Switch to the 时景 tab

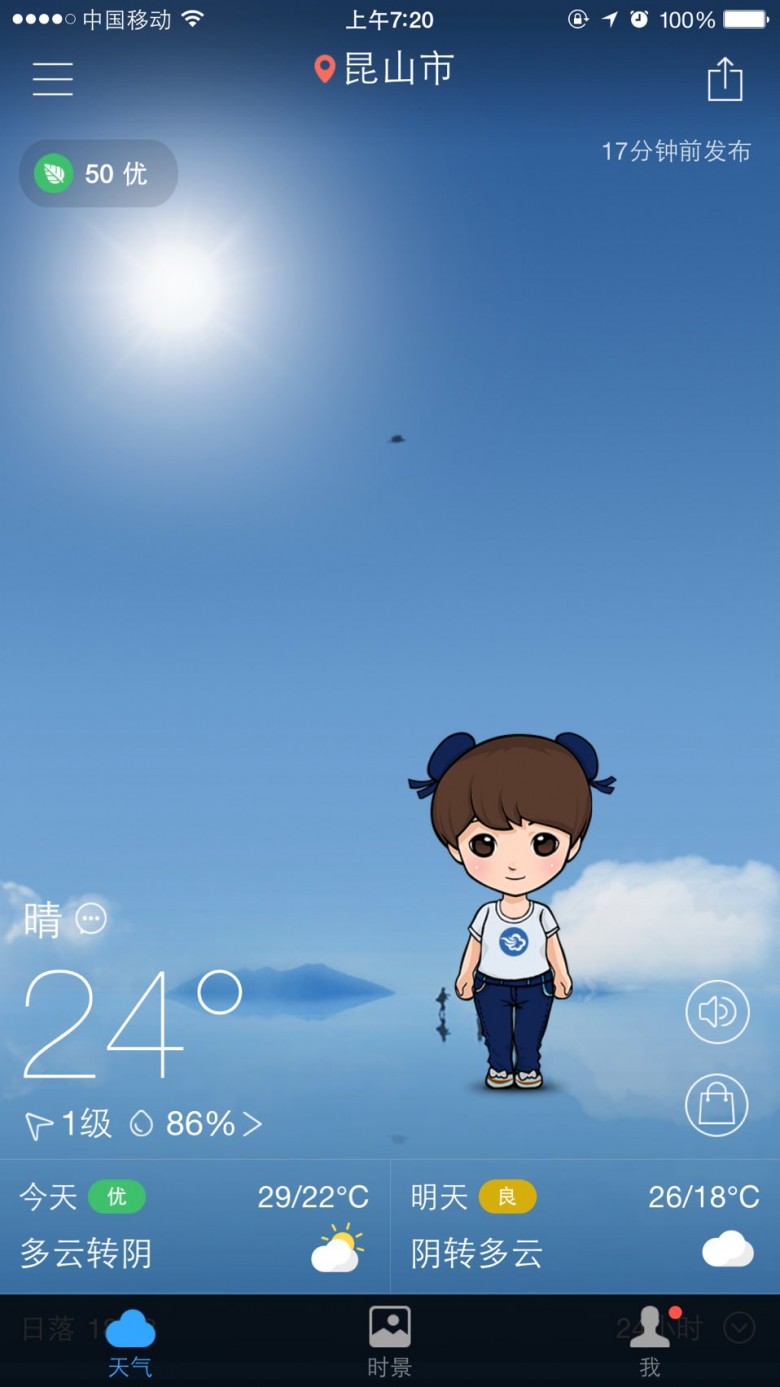pyautogui.click(x=389, y=1342)
